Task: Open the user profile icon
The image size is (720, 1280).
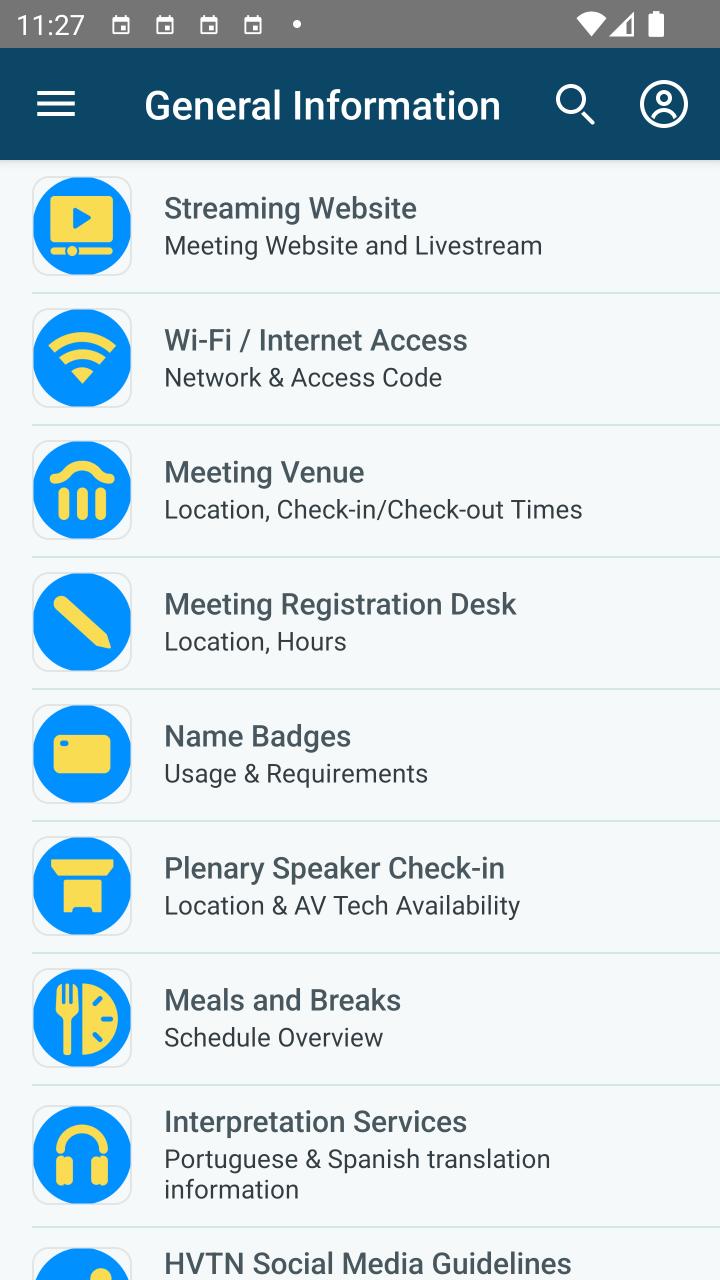Action: pos(664,104)
